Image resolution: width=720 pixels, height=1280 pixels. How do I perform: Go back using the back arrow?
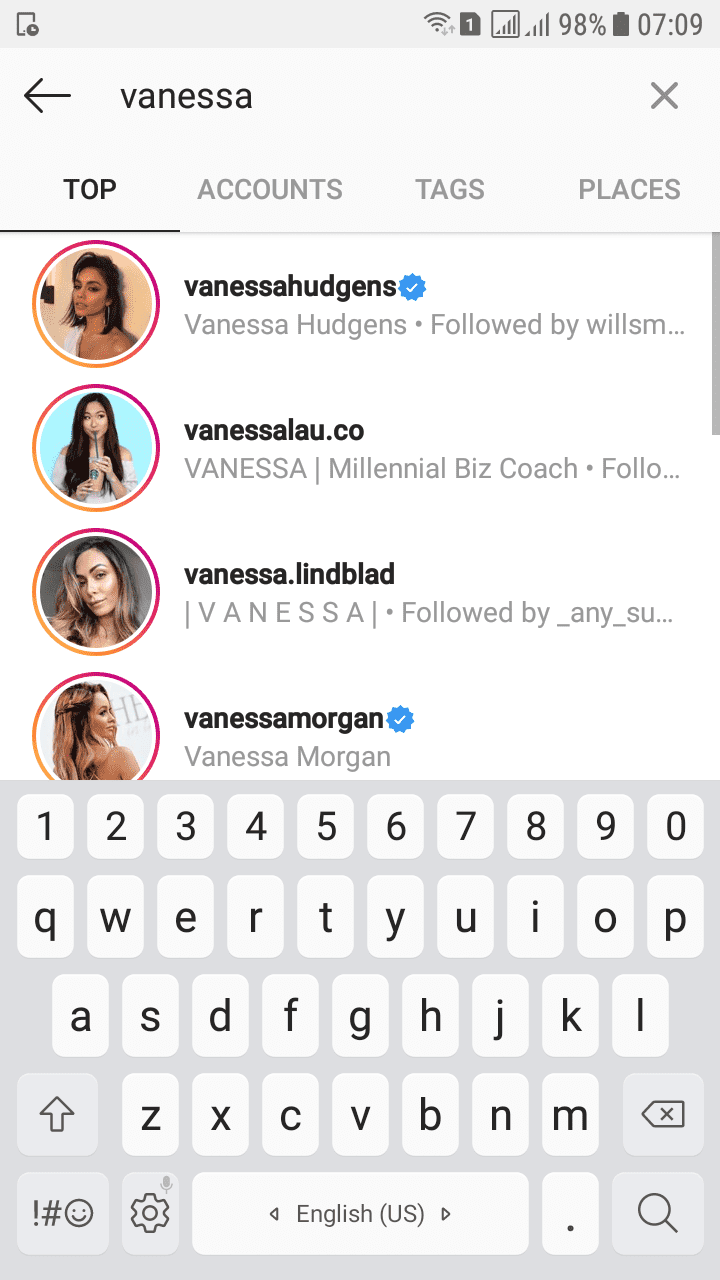(47, 96)
